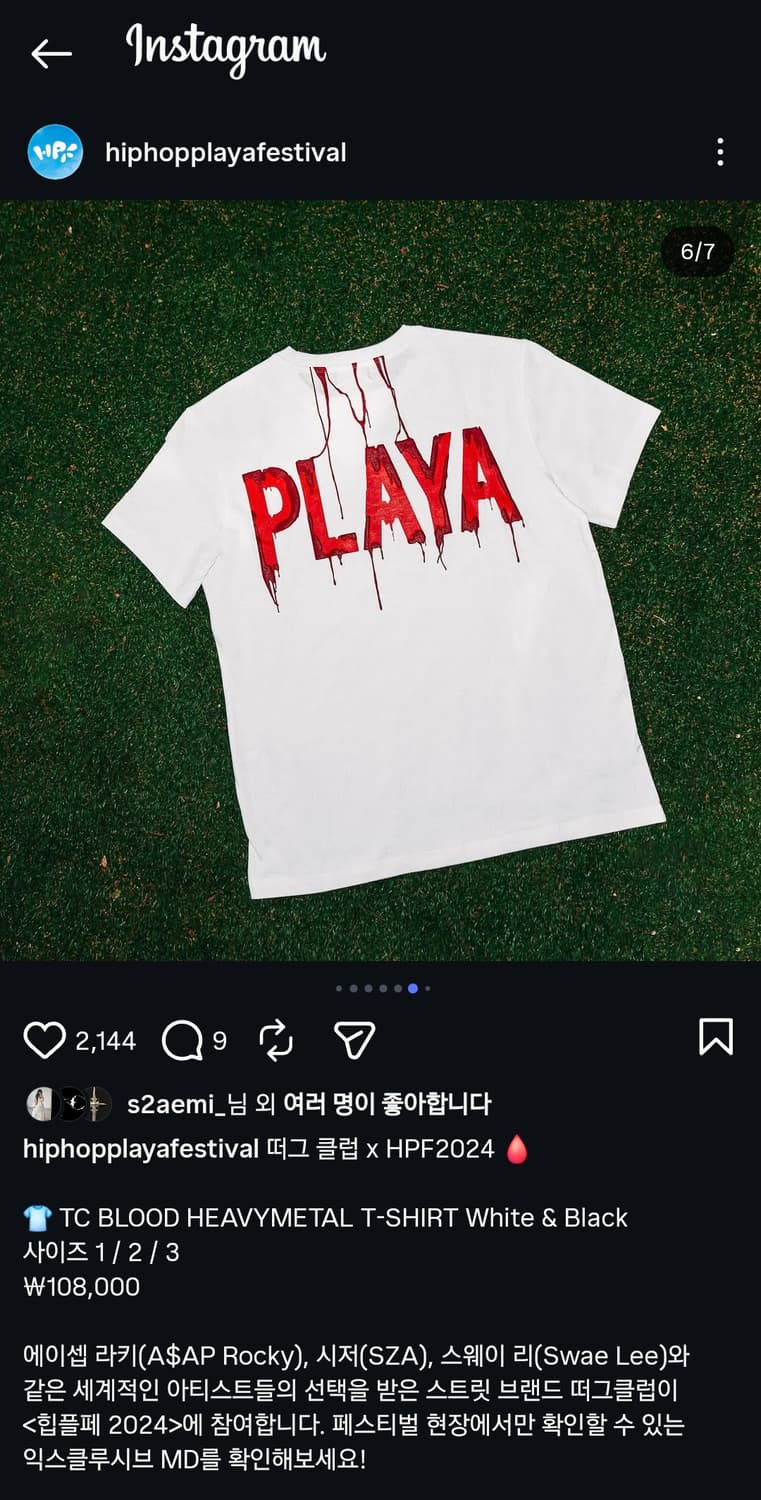Open the three-dot options menu
Screen dimensions: 761x1500
pyautogui.click(x=719, y=150)
